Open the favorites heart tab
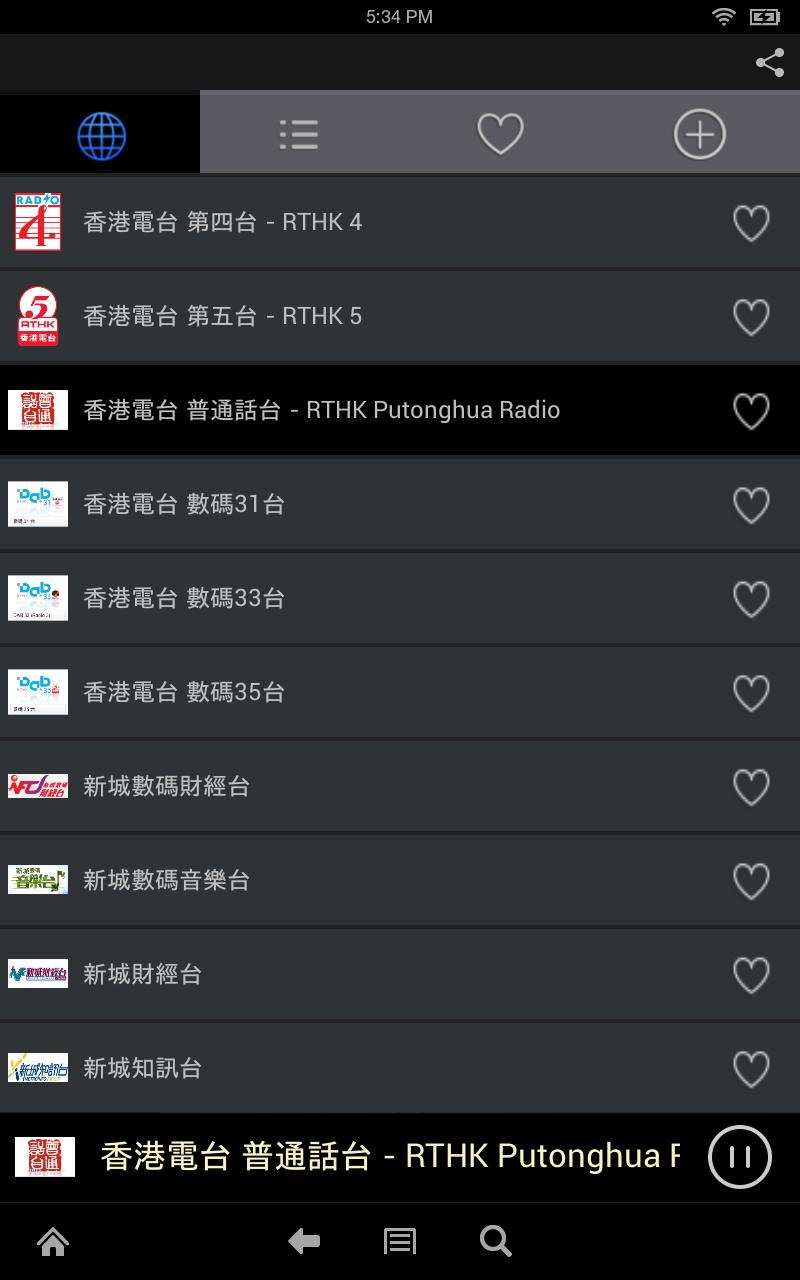The height and width of the screenshot is (1280, 800). [499, 133]
